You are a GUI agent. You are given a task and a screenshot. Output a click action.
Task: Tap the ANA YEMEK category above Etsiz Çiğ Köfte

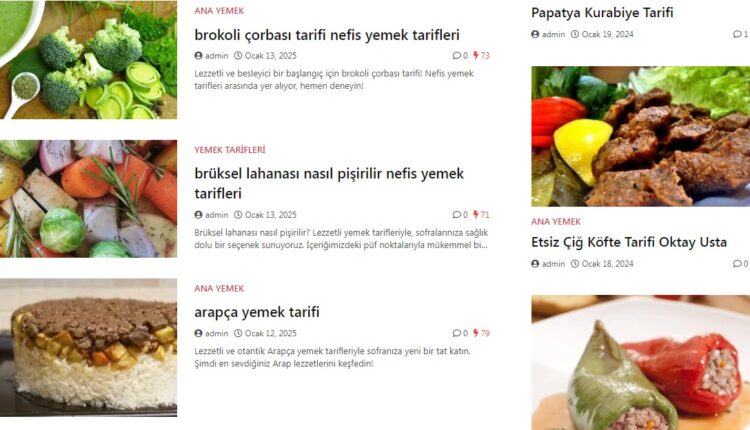[556, 222]
